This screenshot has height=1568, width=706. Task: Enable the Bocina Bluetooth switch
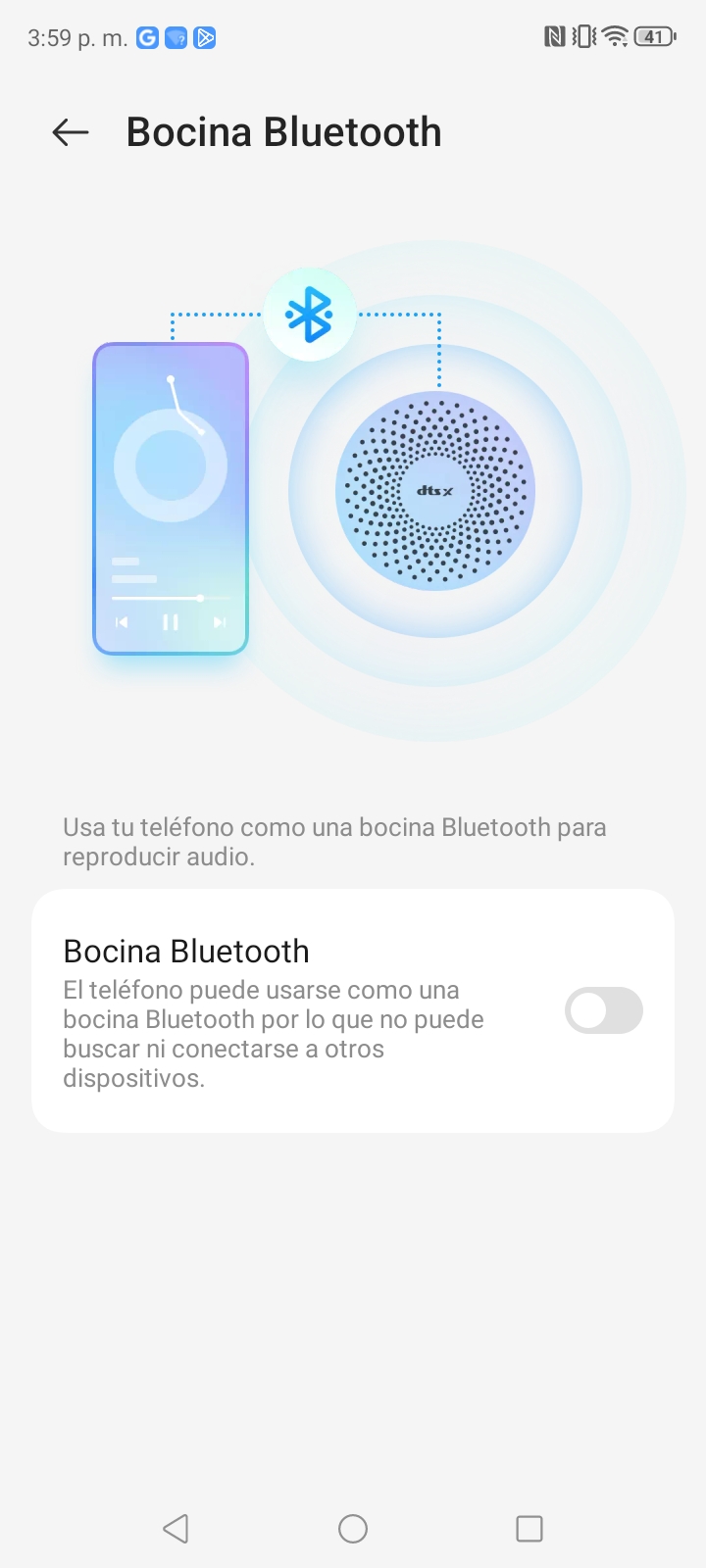coord(603,1011)
